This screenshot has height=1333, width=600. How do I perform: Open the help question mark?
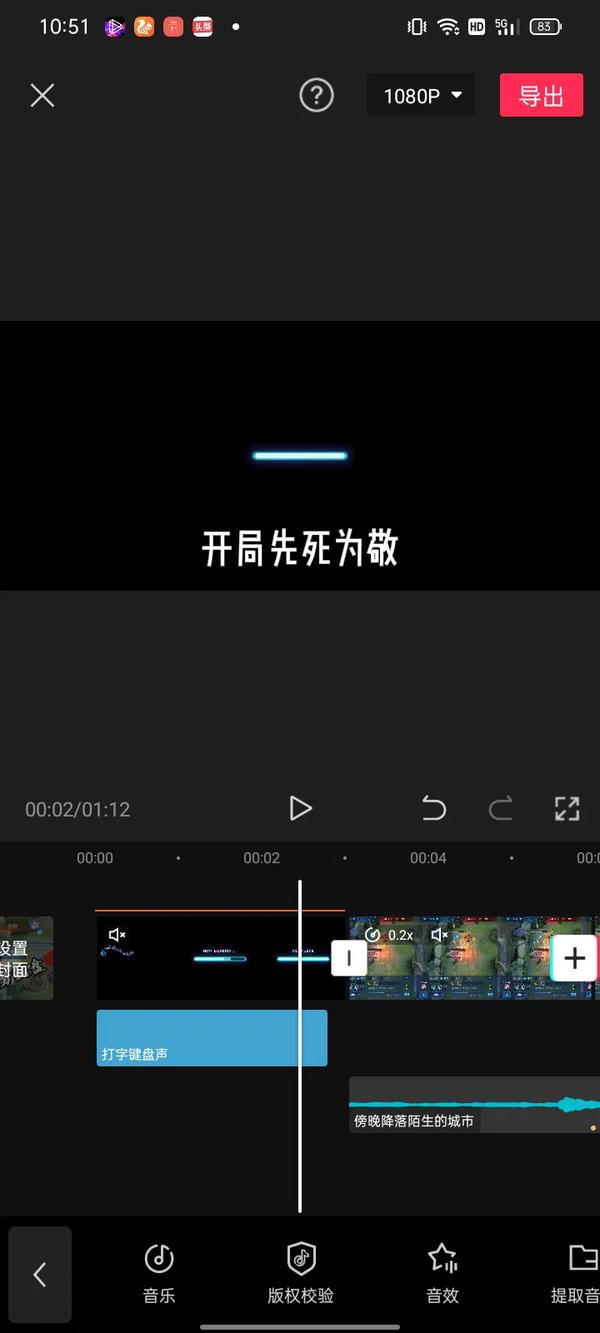point(316,95)
